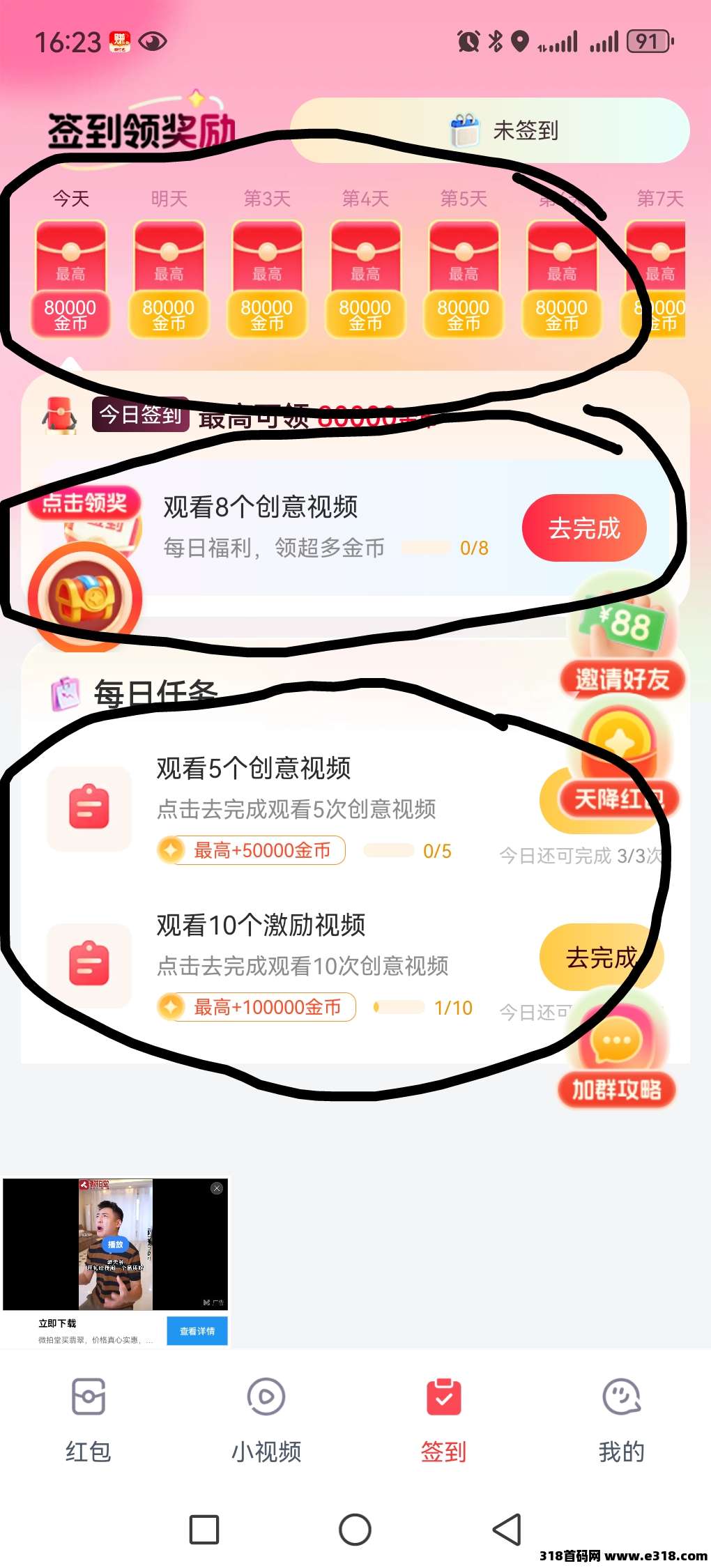Select today's 今天 red envelope
Image resolution: width=711 pixels, height=1568 pixels.
pos(70,275)
